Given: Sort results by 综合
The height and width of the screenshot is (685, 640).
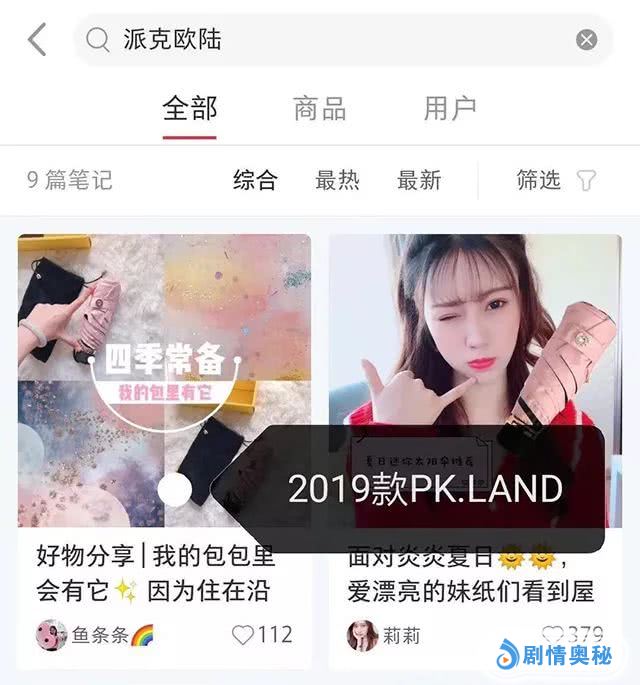Looking at the screenshot, I should coord(255,181).
